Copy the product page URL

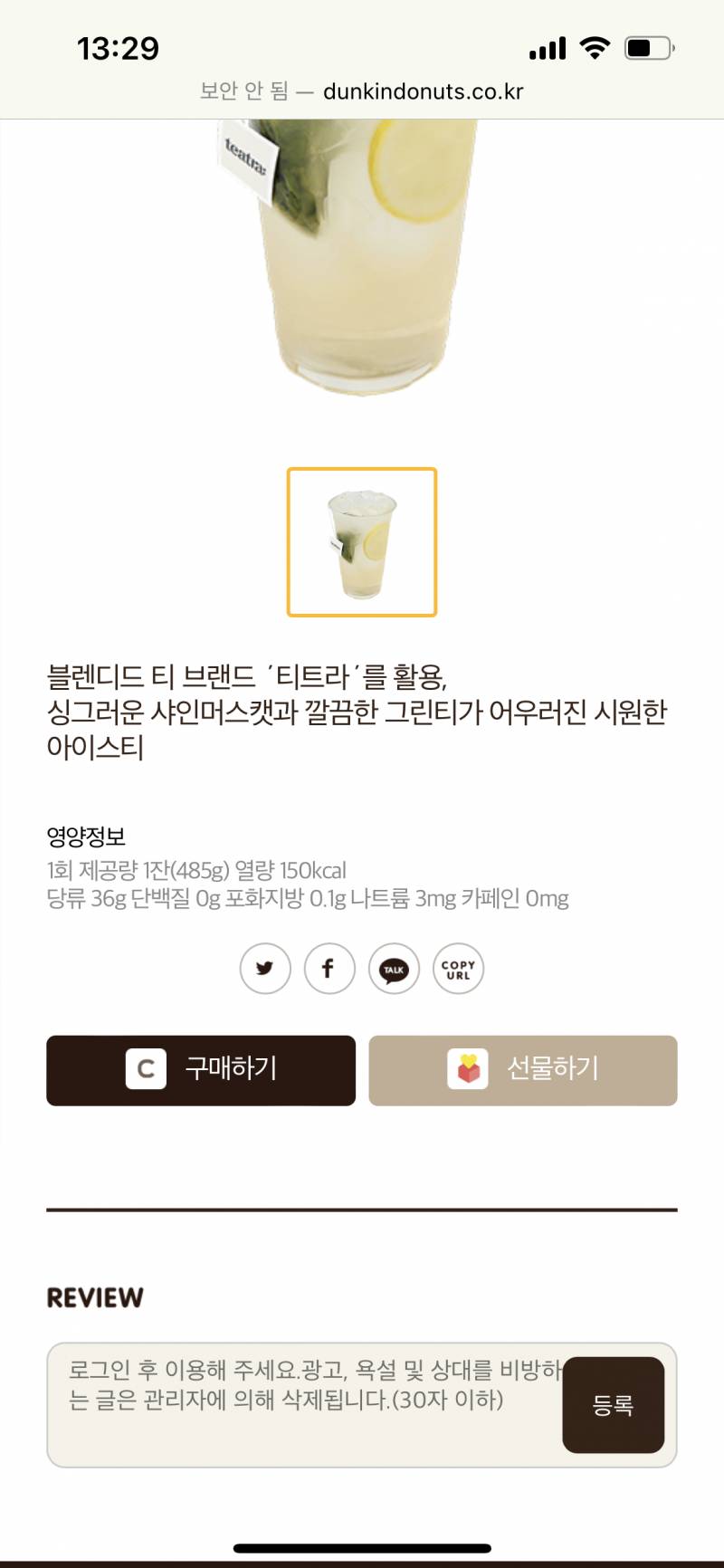tap(458, 969)
